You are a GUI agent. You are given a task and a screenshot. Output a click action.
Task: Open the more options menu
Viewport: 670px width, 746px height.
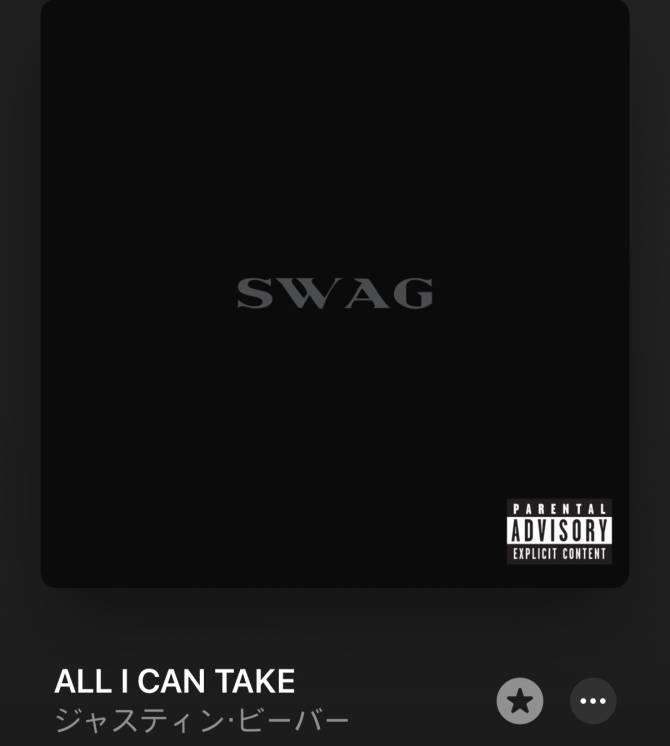click(593, 701)
